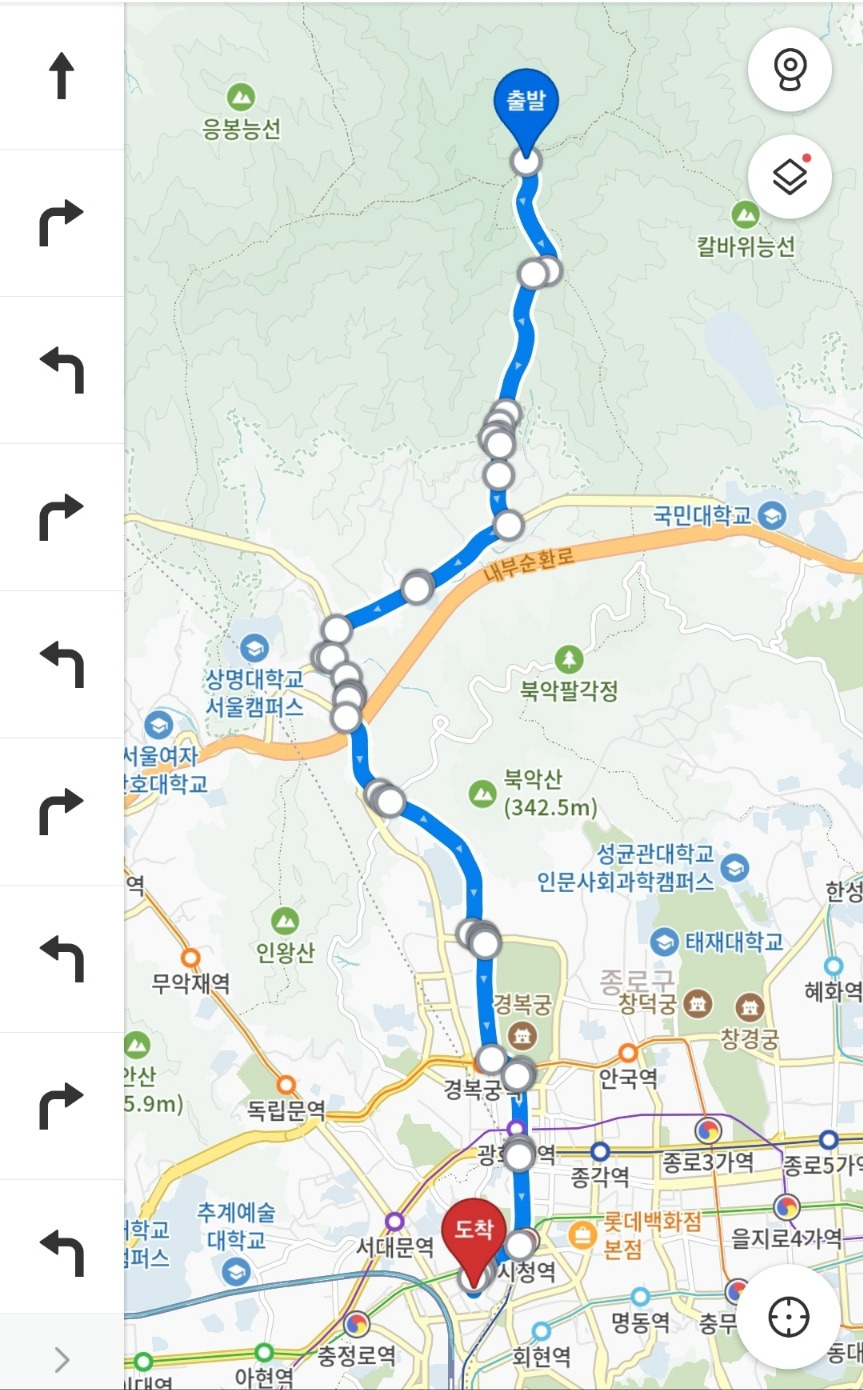Click the straight-ahead arrow at top of directions
This screenshot has width=863, height=1390.
tap(62, 75)
